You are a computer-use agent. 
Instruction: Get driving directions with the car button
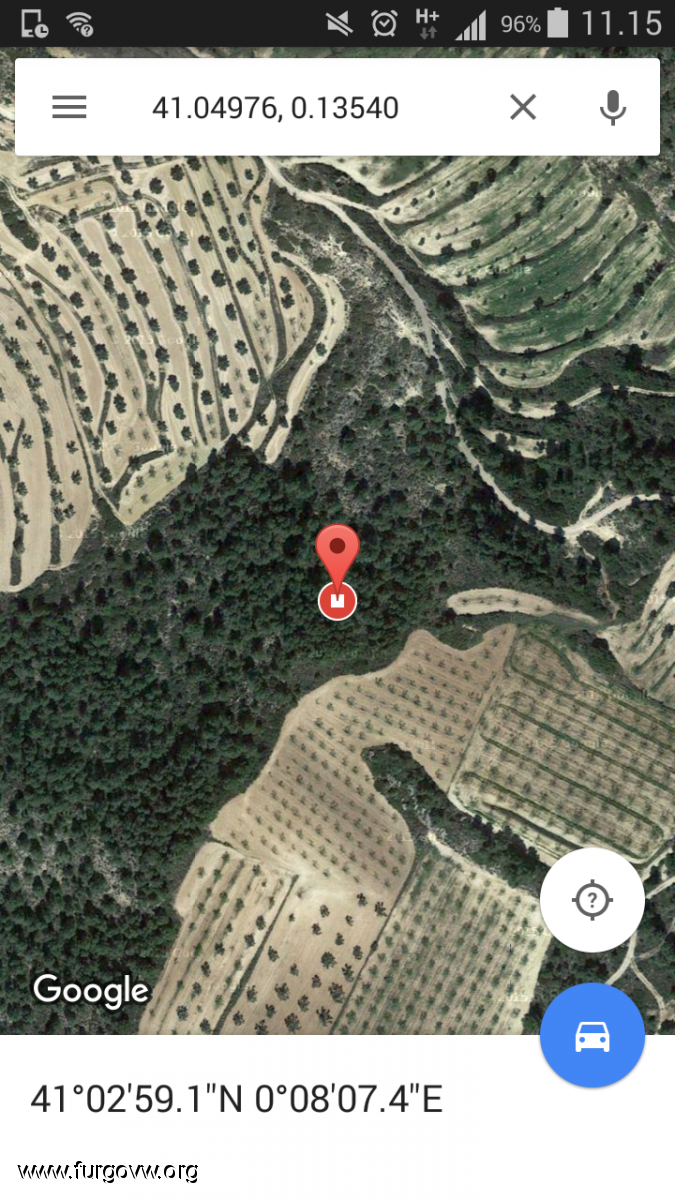click(592, 1036)
